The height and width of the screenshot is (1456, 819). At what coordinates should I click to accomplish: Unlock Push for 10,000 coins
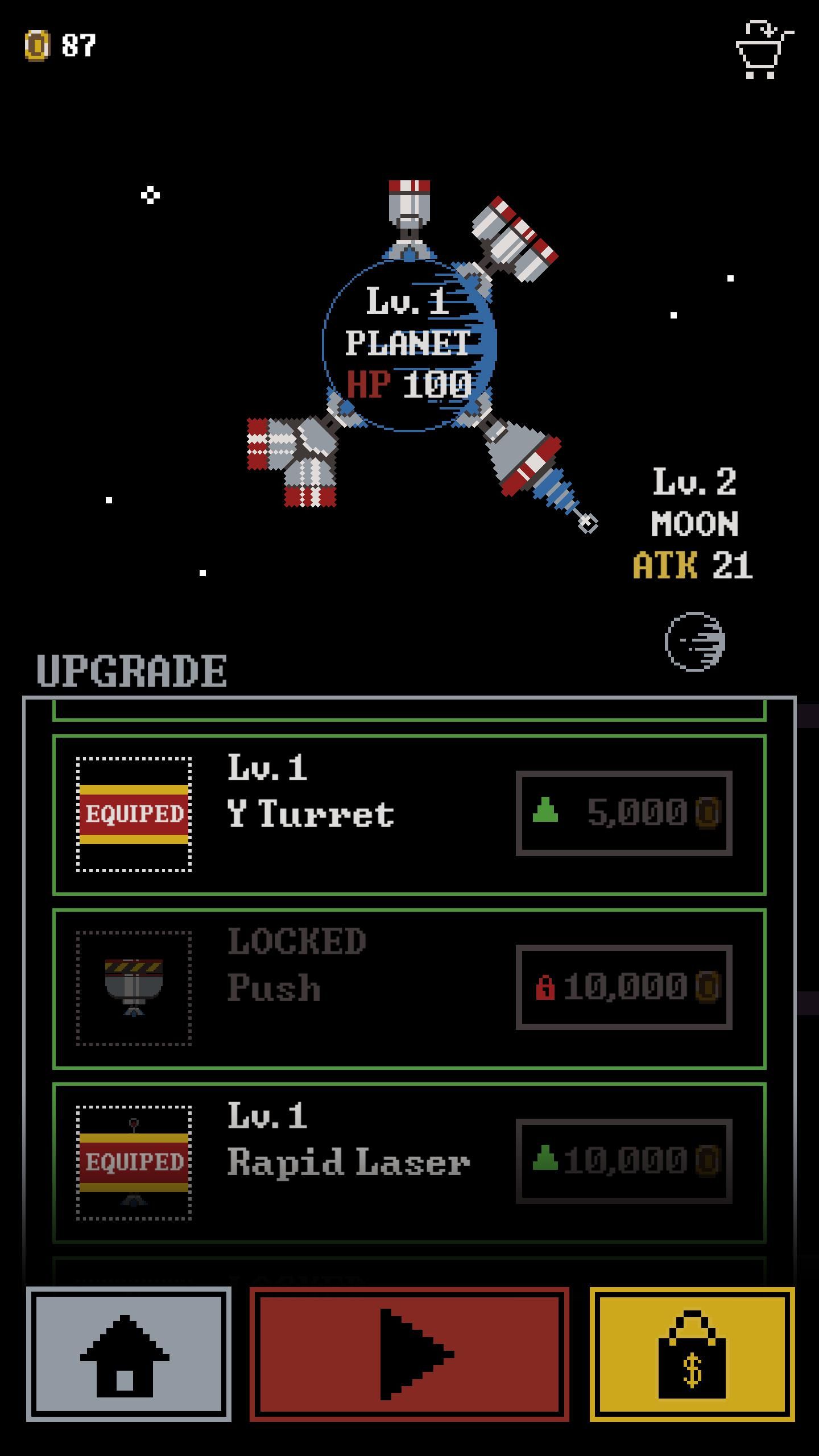624,987
